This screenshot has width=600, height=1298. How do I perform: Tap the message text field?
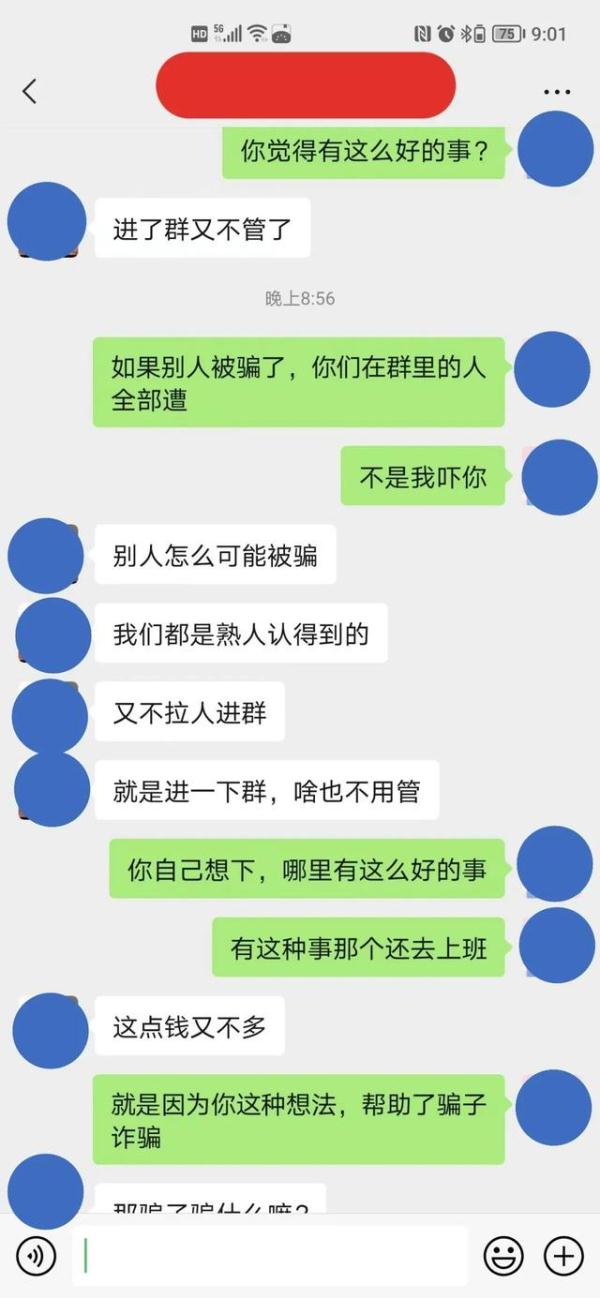pyautogui.click(x=270, y=1255)
